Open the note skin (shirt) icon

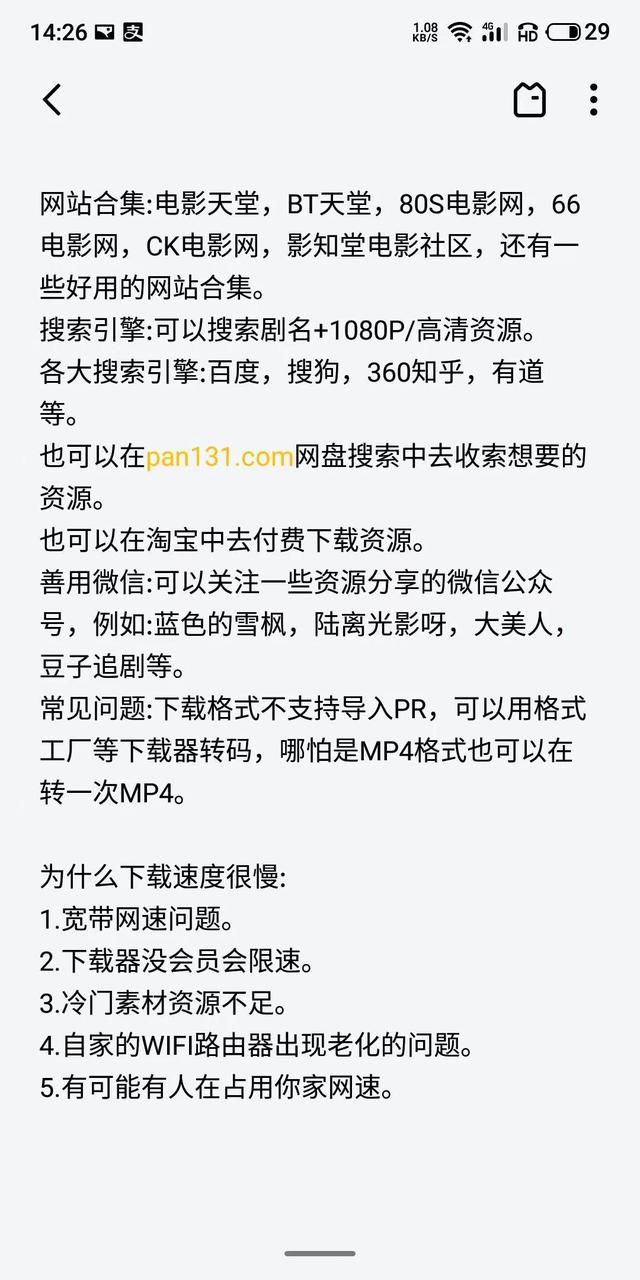530,99
